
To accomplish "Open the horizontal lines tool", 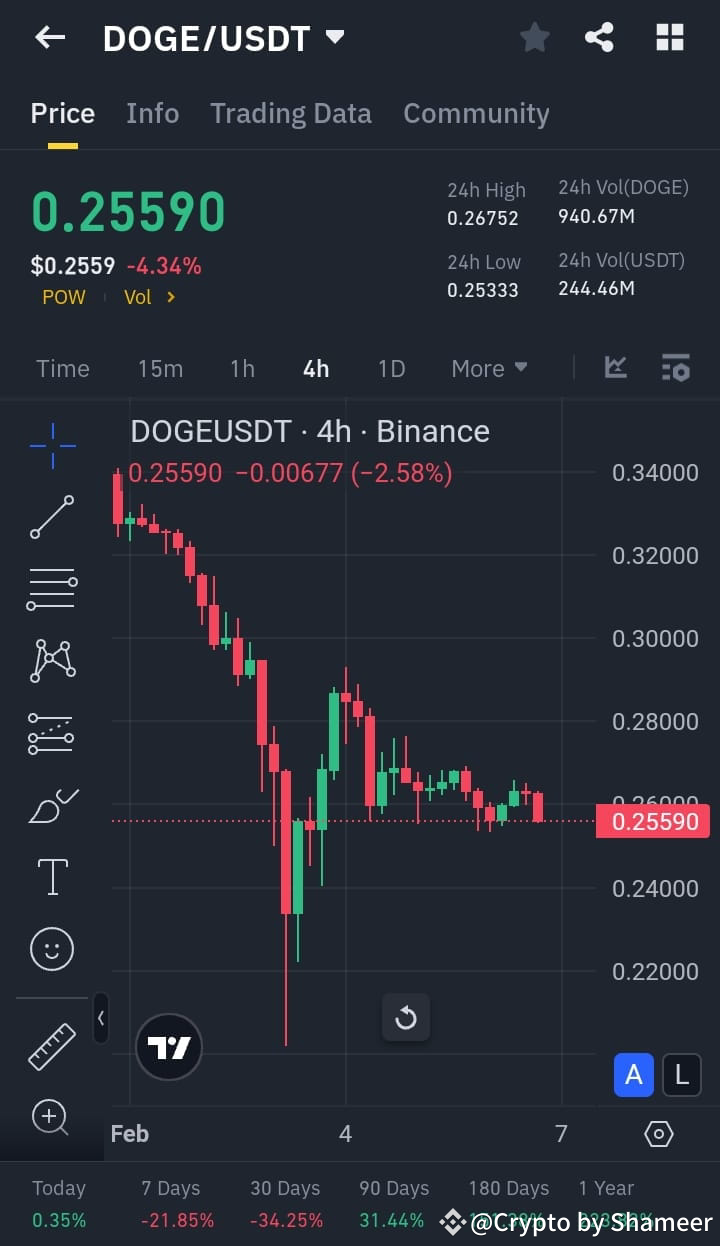I will [51, 589].
